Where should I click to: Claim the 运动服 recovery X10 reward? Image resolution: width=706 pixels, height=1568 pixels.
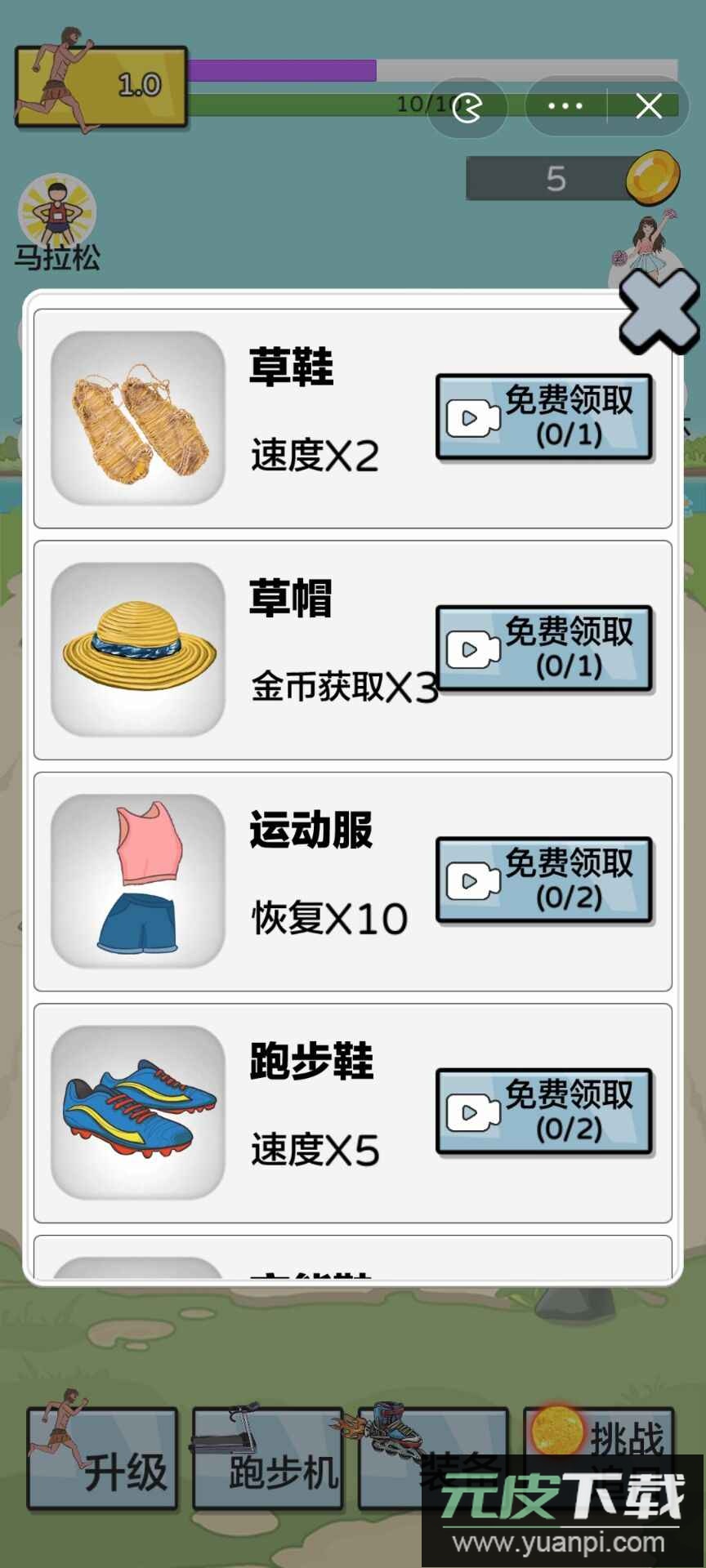(x=543, y=880)
